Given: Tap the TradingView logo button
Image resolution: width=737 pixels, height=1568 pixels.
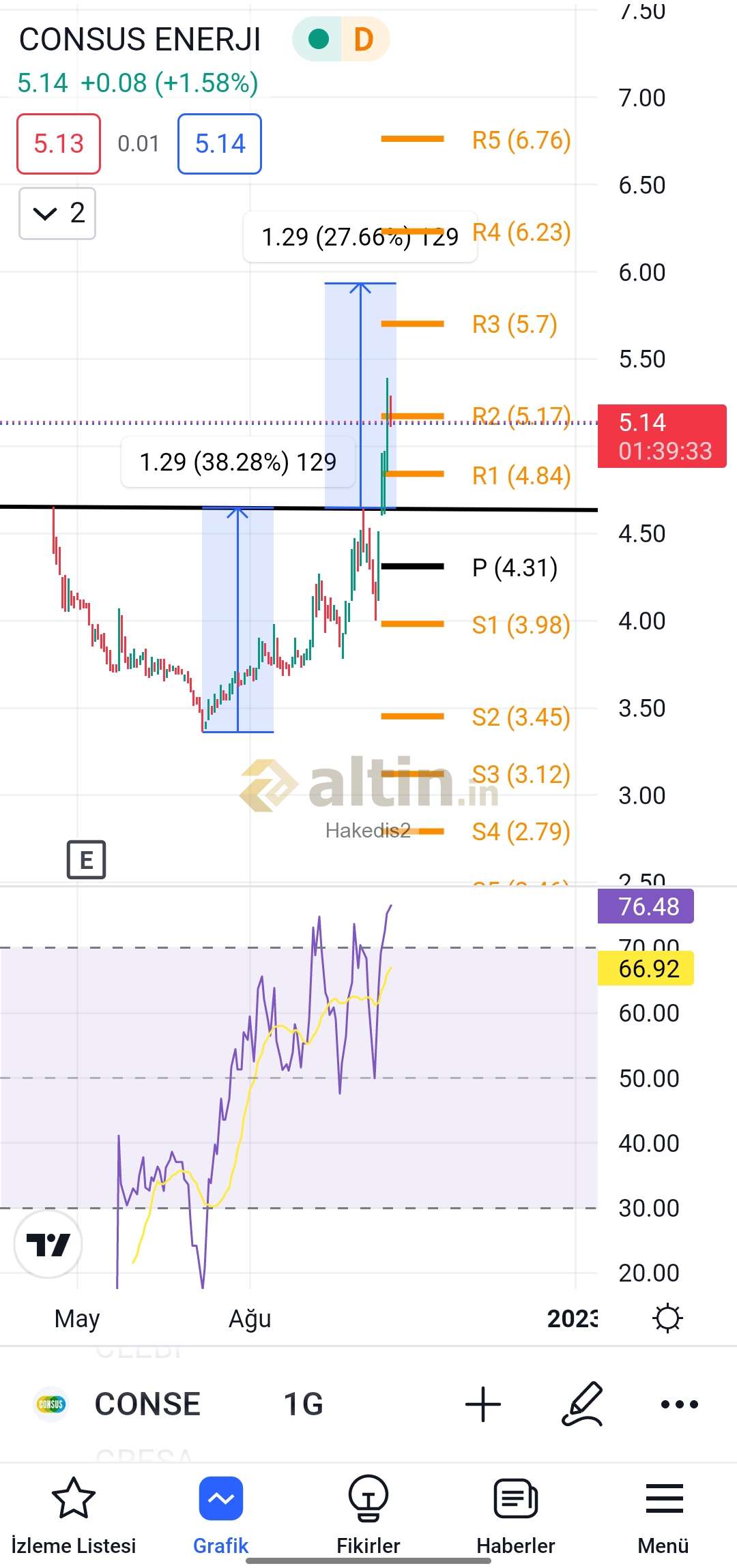Looking at the screenshot, I should (x=48, y=1245).
